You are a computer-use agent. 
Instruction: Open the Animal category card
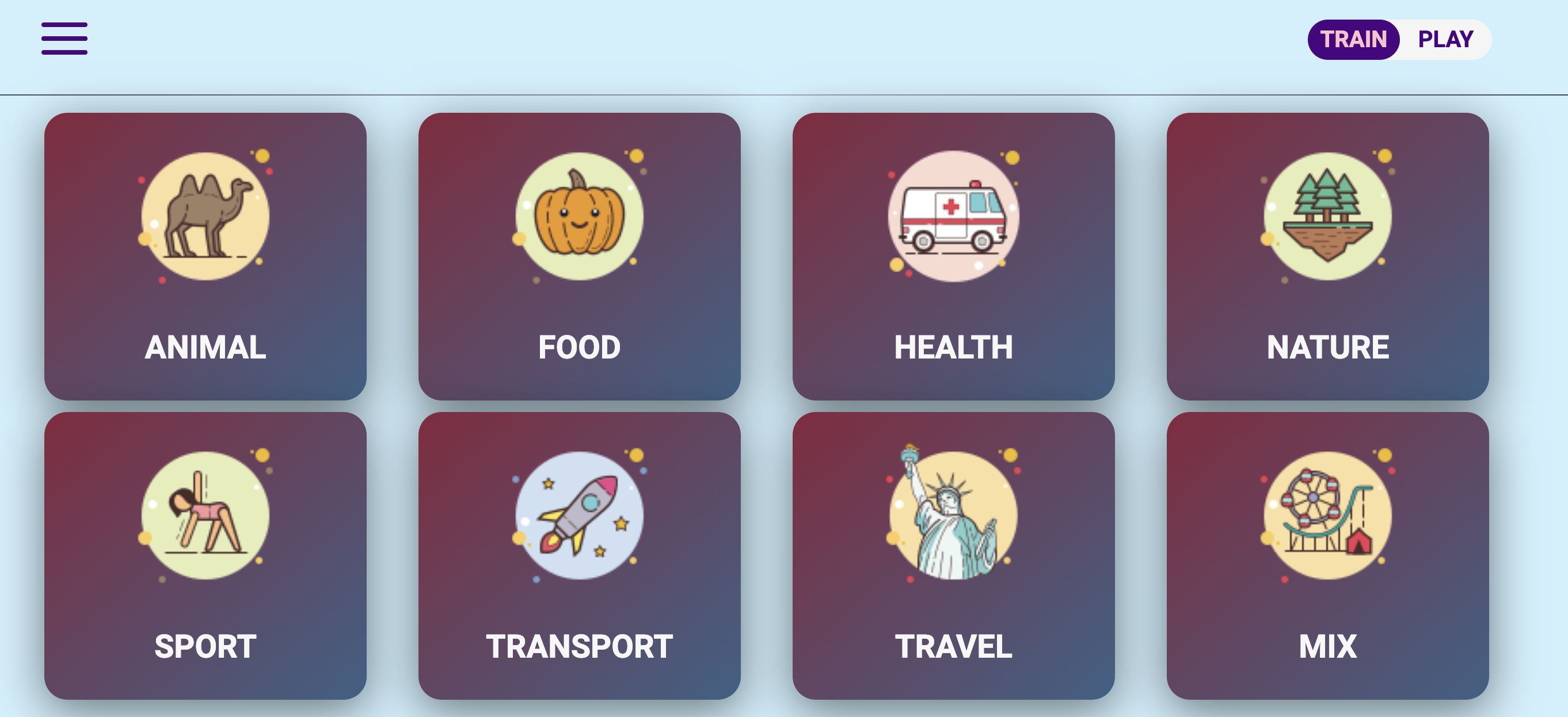point(205,255)
